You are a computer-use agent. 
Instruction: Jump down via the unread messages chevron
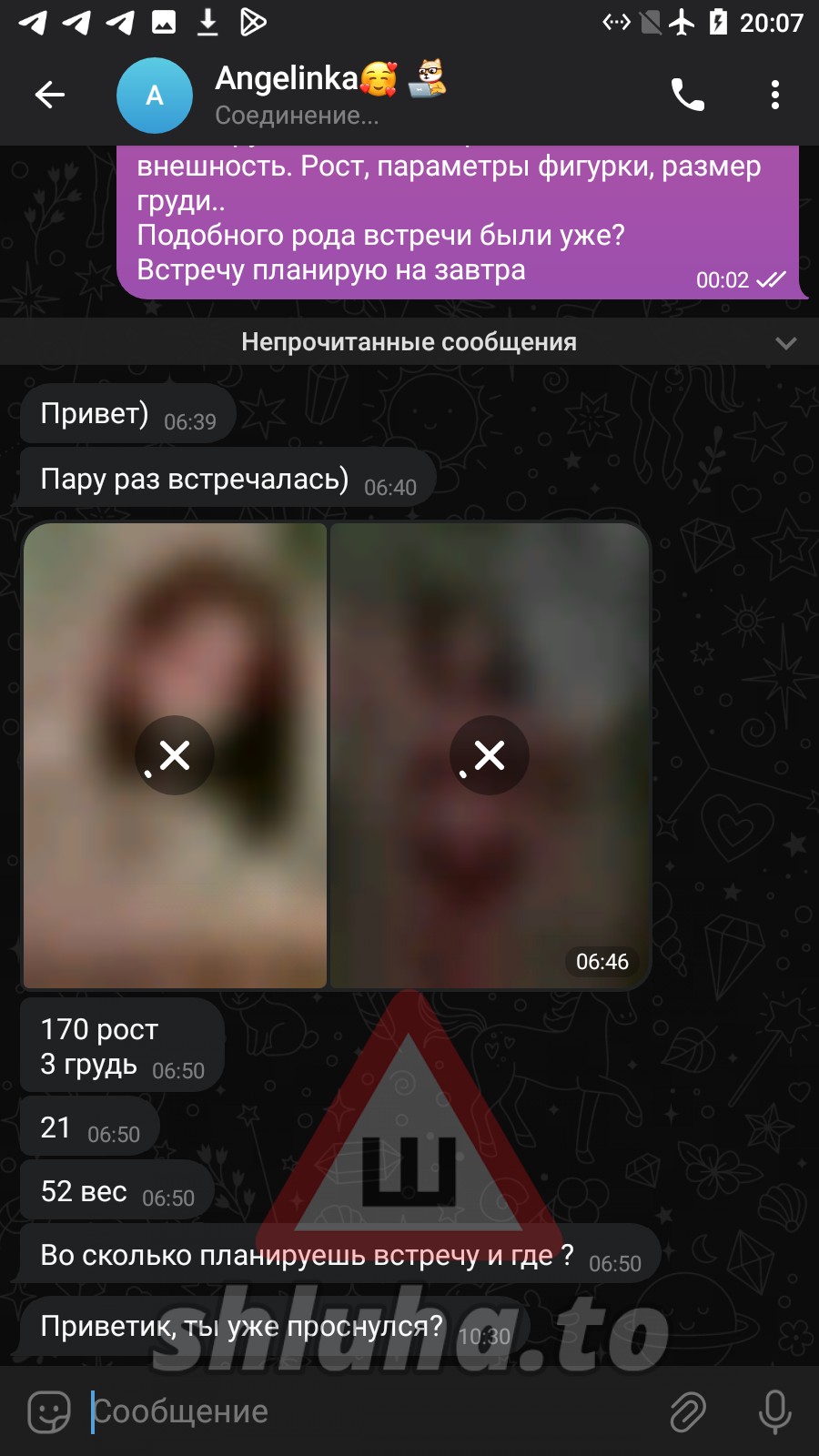click(785, 343)
